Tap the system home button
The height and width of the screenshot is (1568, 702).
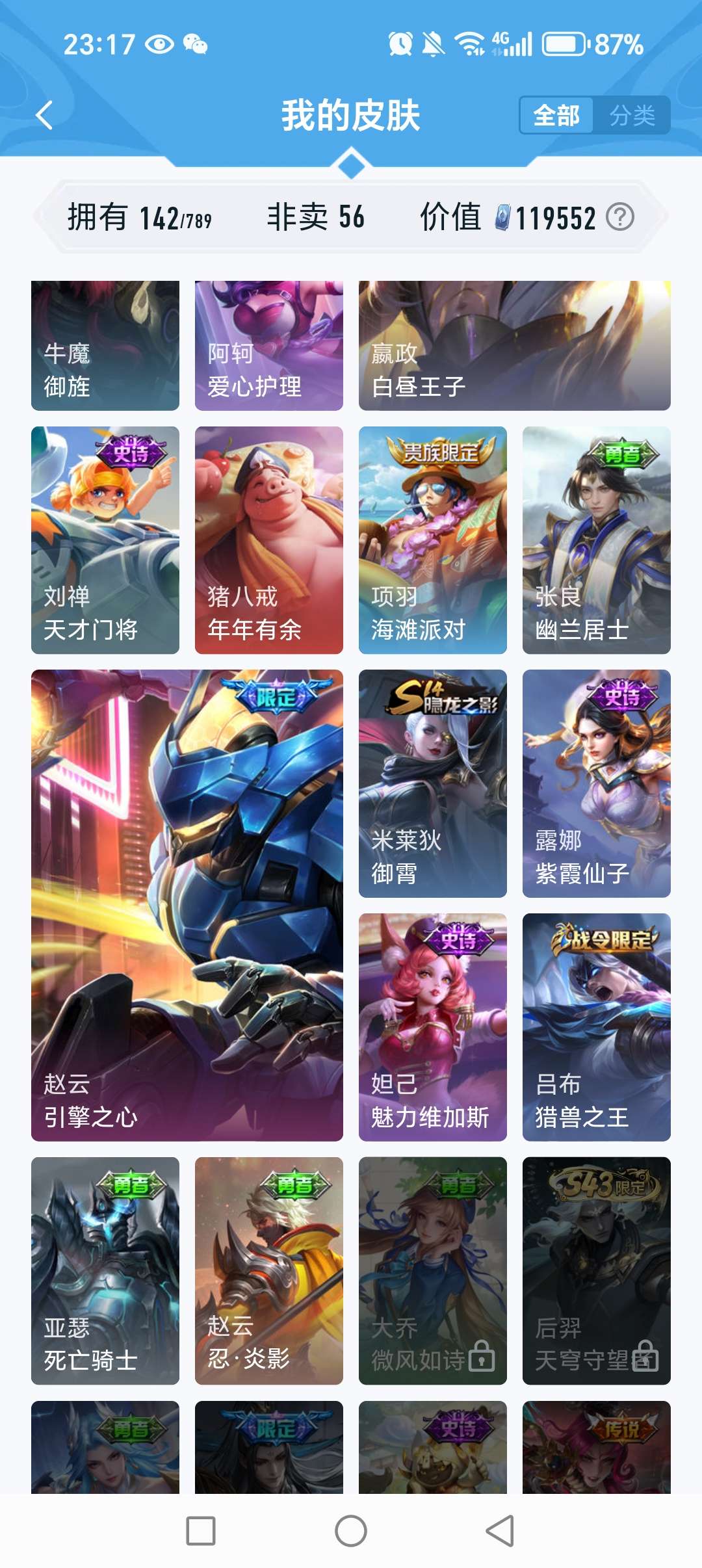click(x=351, y=1531)
